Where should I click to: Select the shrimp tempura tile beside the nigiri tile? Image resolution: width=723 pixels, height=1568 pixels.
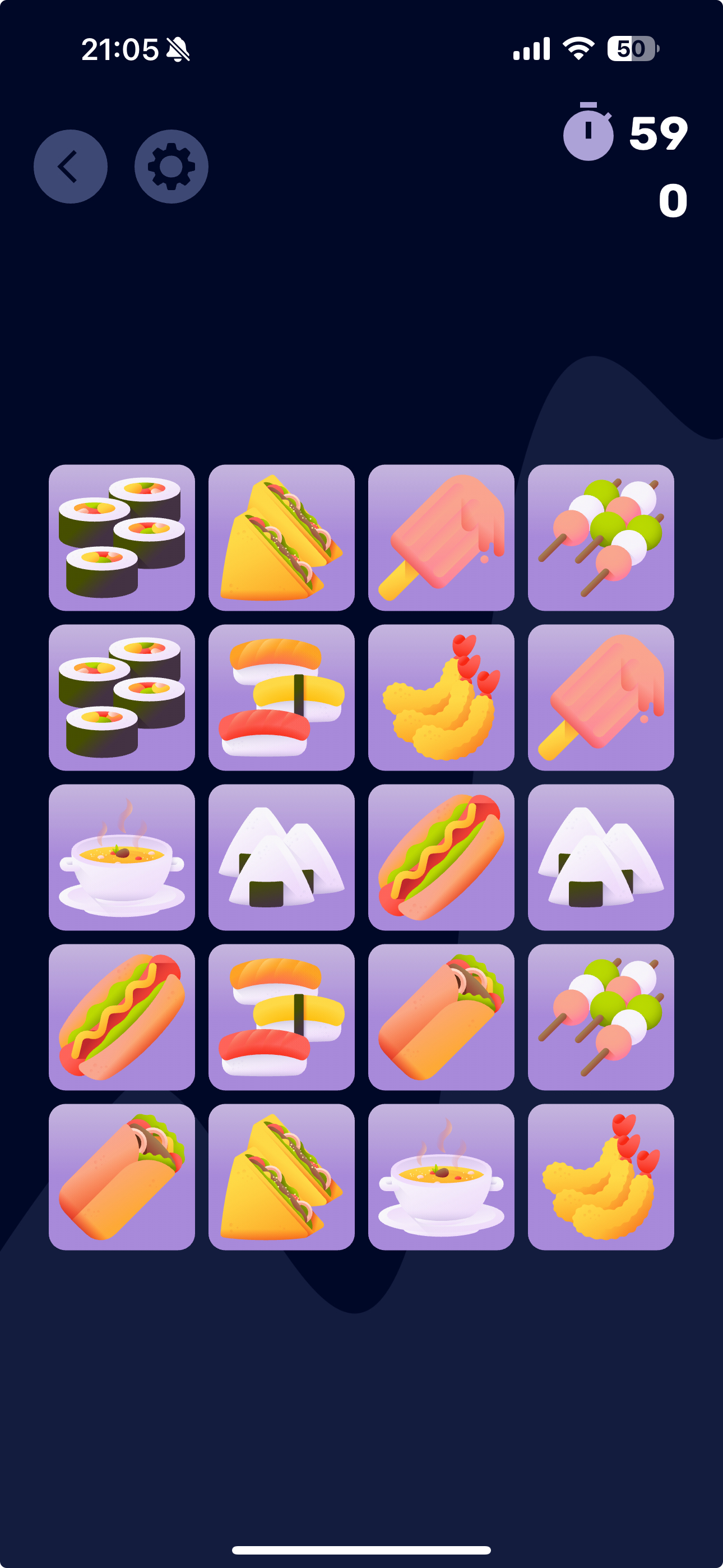pos(441,698)
